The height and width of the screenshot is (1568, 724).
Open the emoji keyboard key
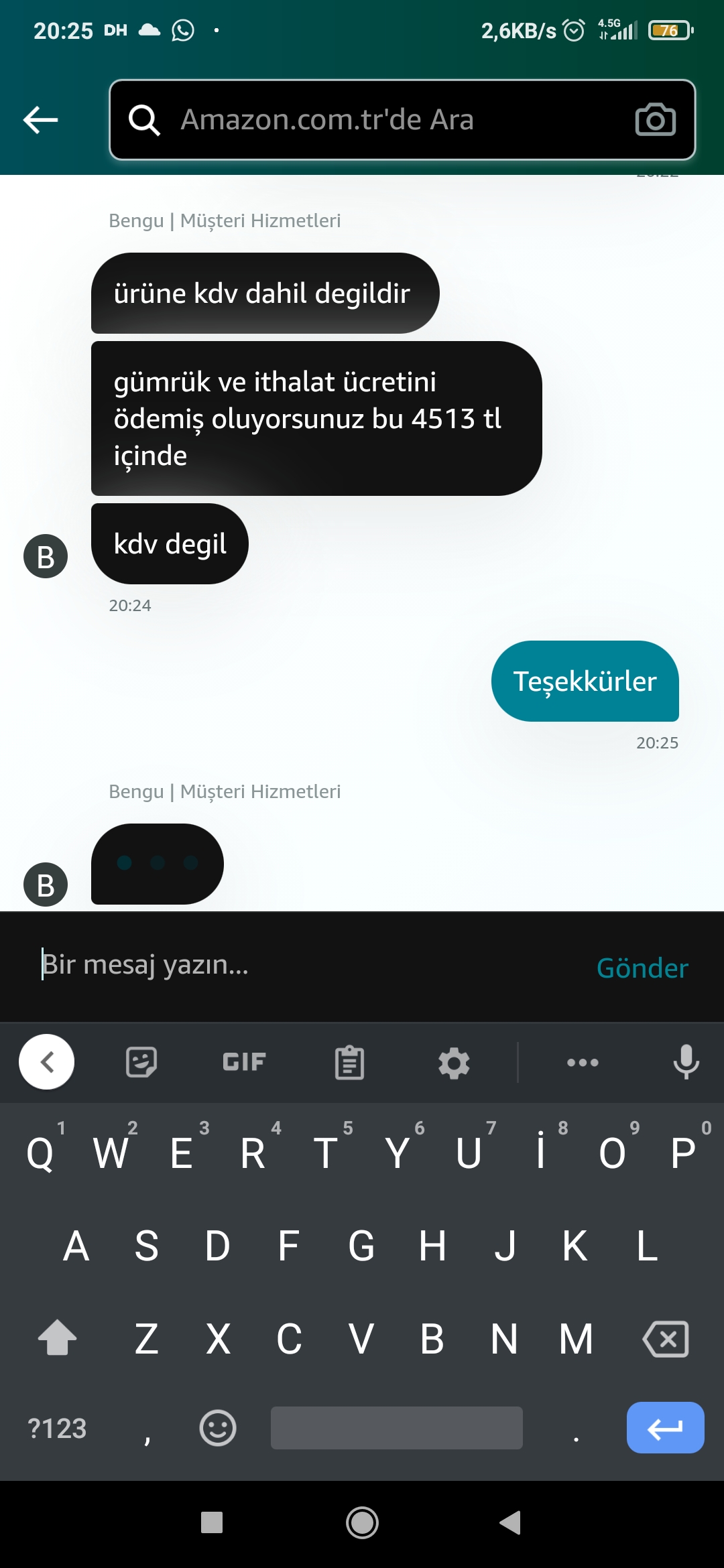click(x=218, y=1428)
